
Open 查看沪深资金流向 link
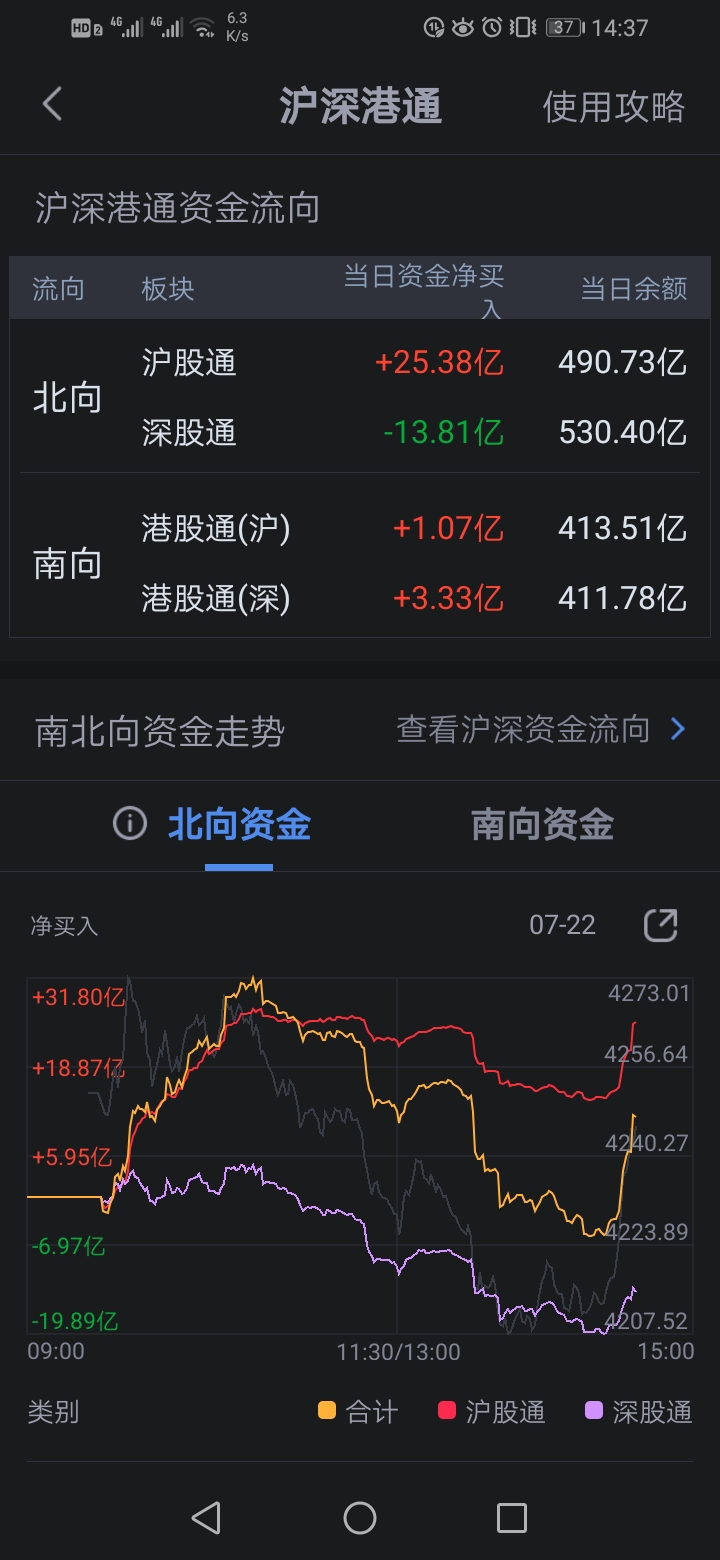[542, 730]
